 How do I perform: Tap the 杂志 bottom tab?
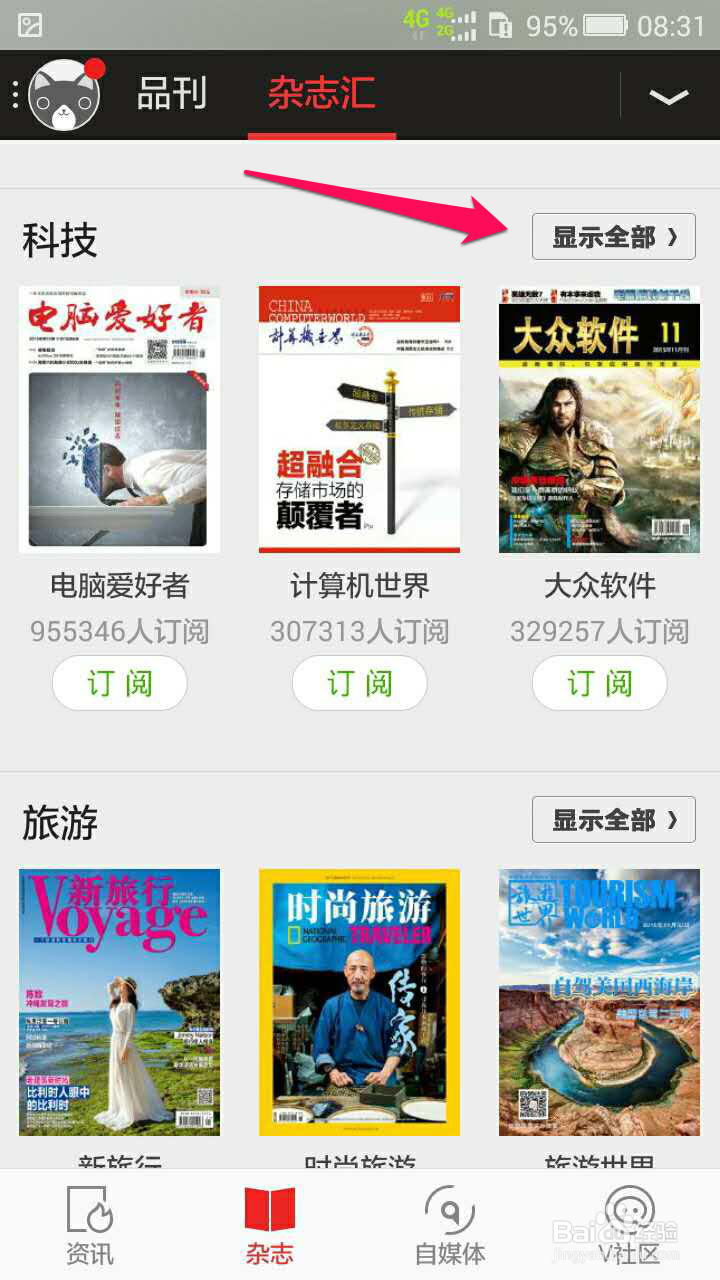pyautogui.click(x=270, y=1226)
